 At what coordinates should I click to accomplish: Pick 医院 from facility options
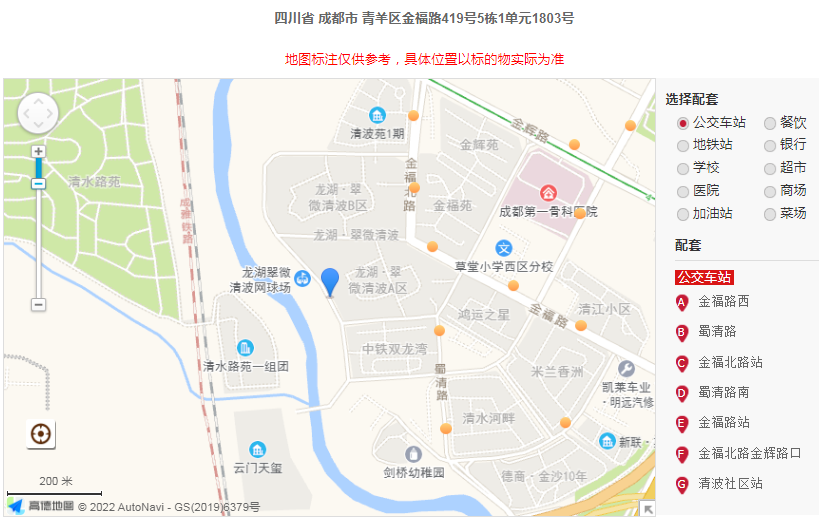683,190
